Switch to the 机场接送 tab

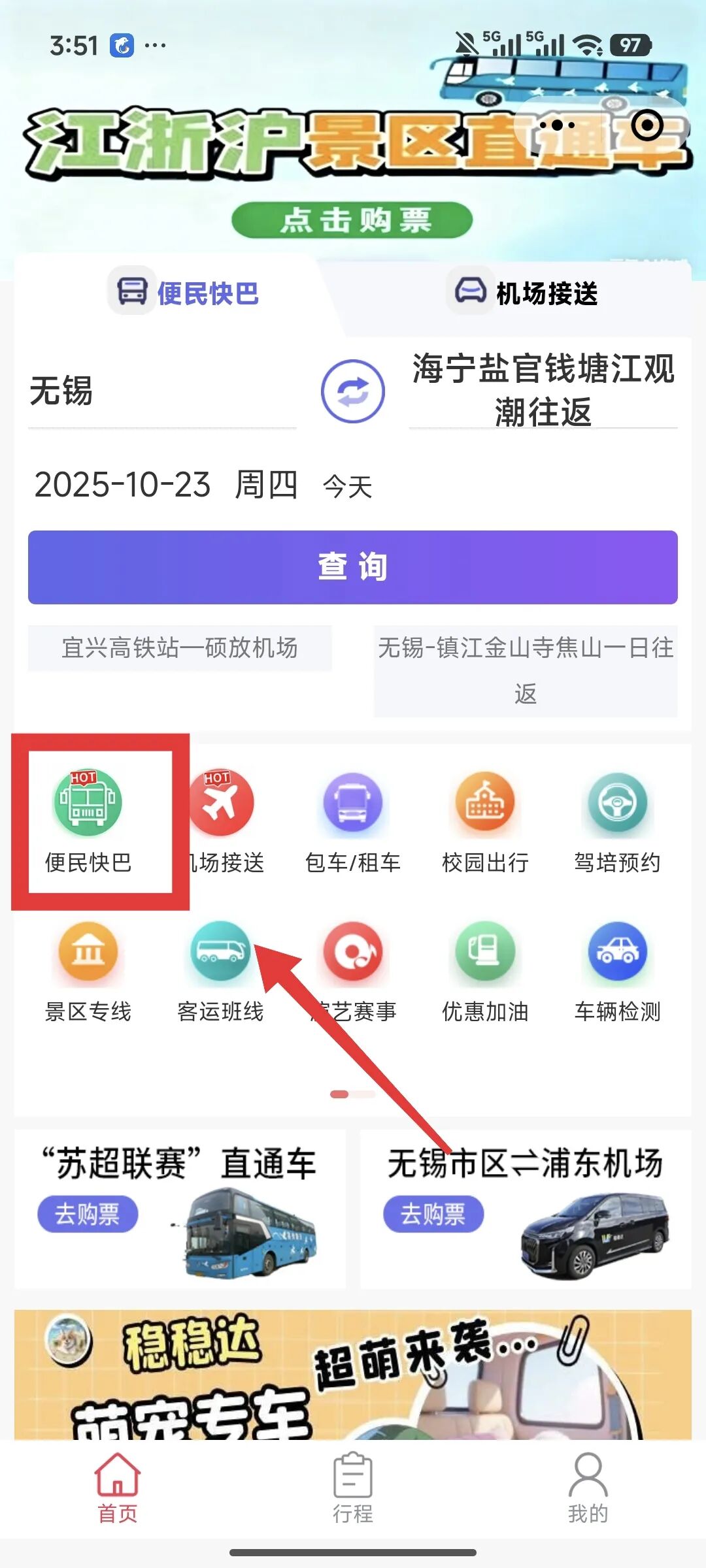pyautogui.click(x=523, y=293)
